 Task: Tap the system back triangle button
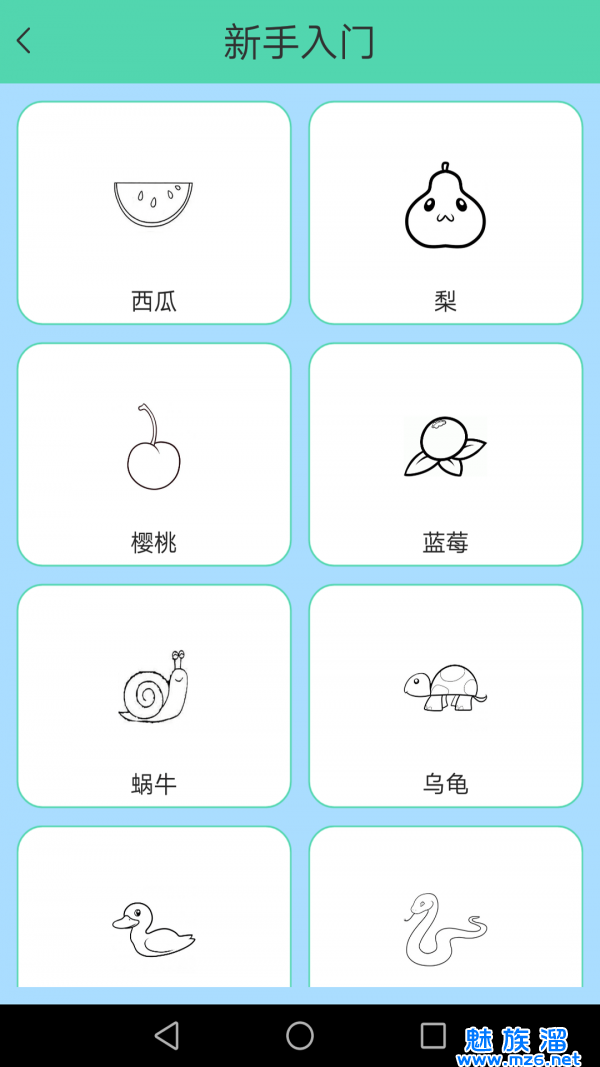pyautogui.click(x=167, y=1035)
